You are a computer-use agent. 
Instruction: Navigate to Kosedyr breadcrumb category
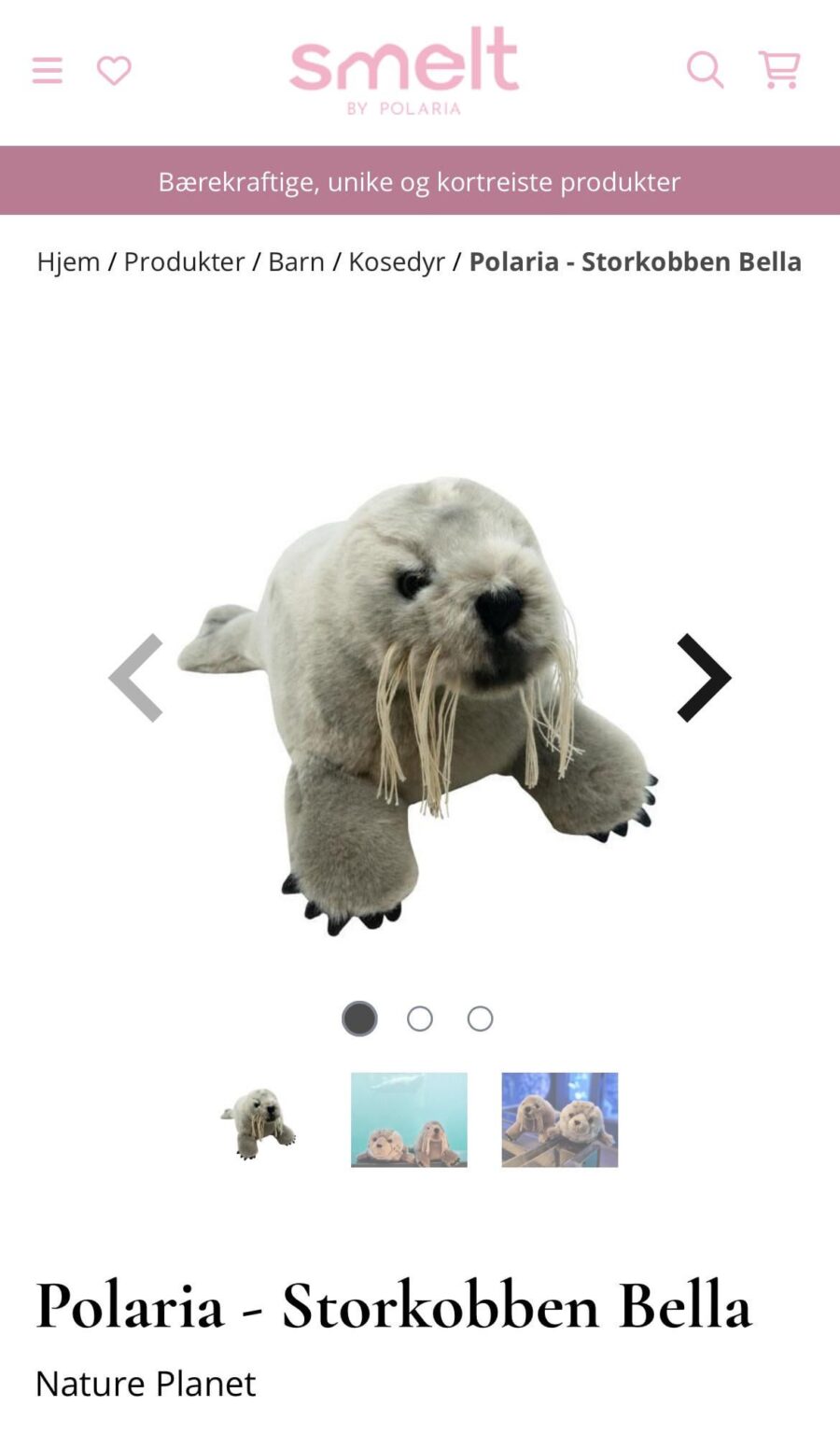coord(397,261)
